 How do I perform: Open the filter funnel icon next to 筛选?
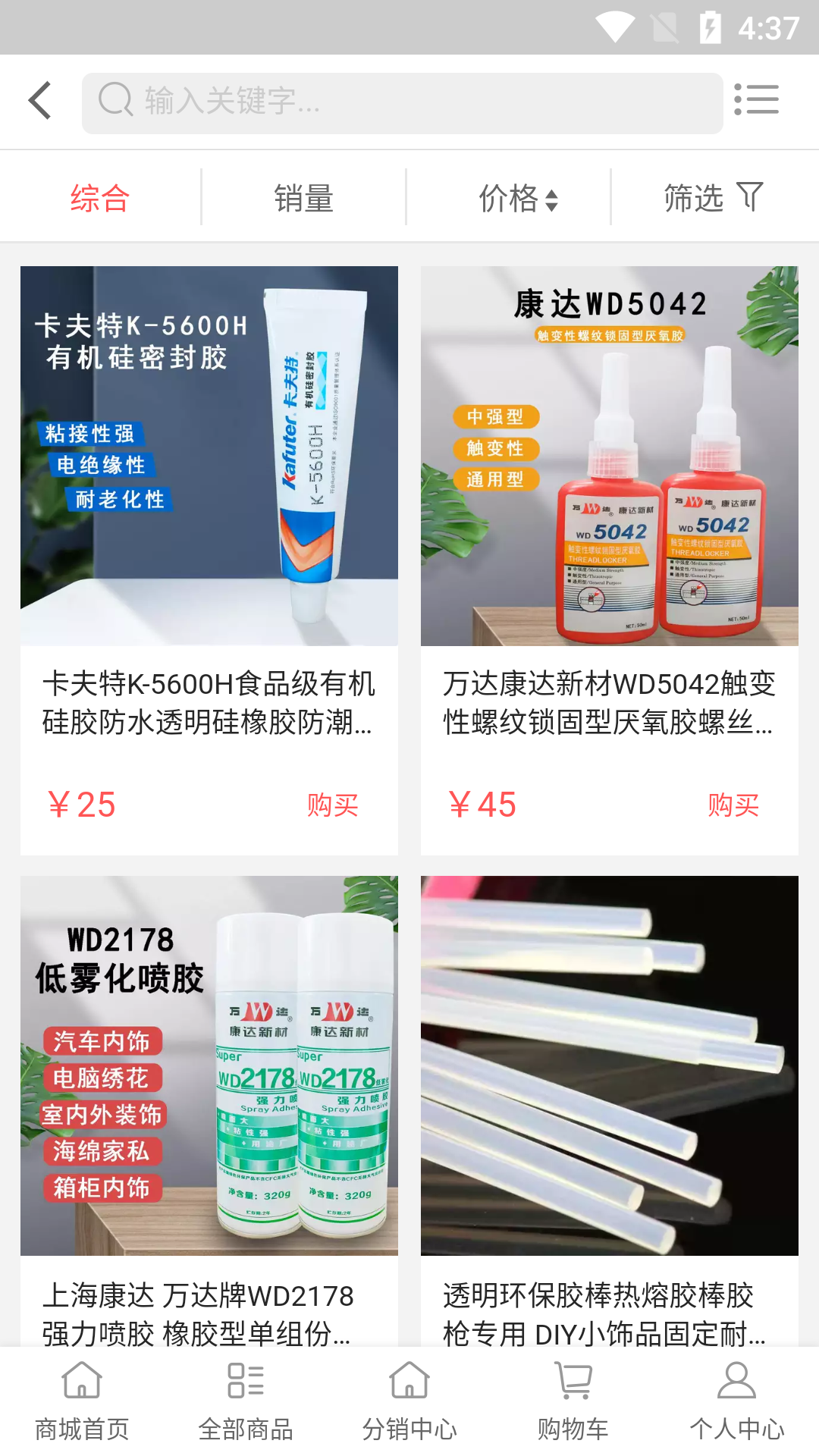coord(750,197)
